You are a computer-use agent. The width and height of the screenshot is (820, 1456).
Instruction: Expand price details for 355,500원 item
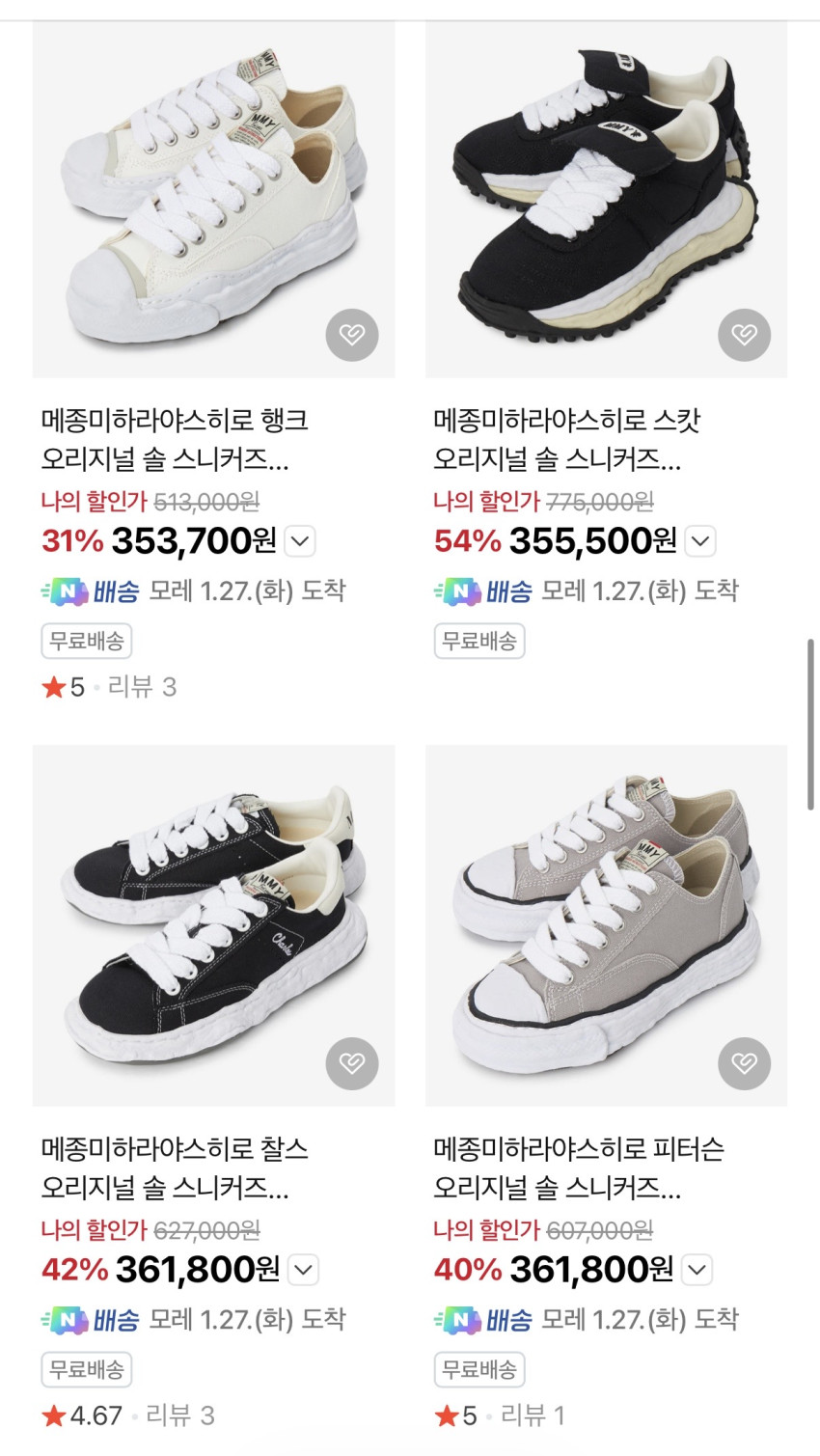click(700, 541)
